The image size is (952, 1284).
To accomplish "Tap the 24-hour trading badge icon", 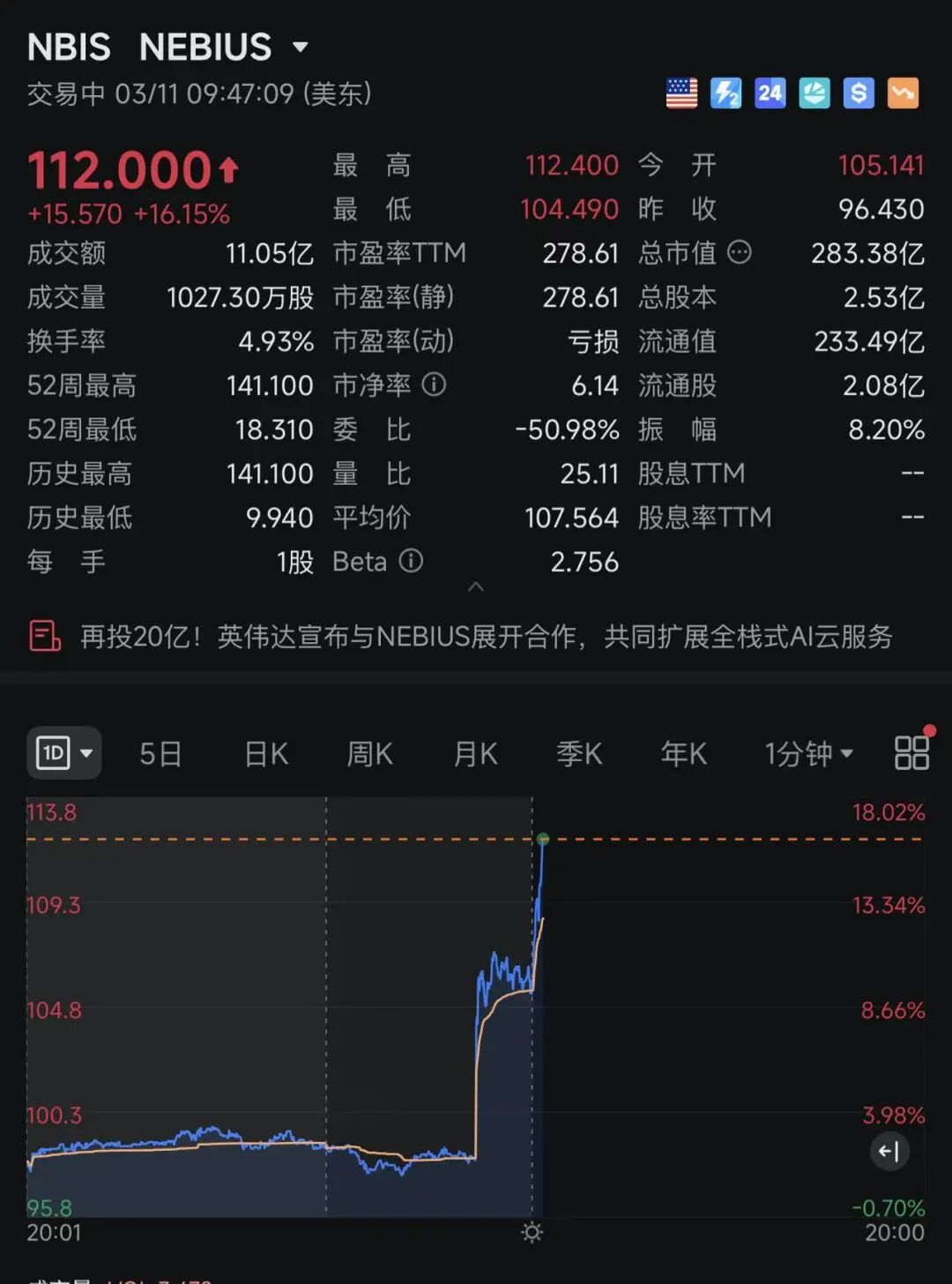I will (x=770, y=93).
